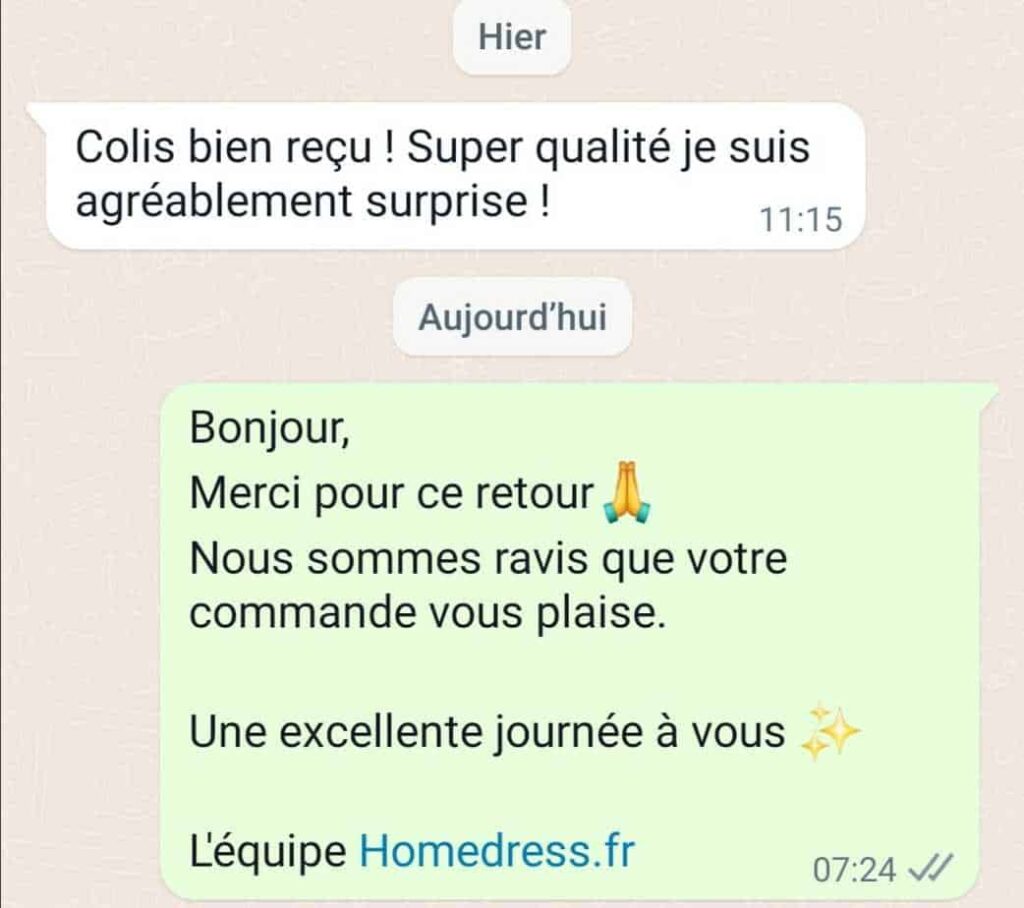Open the Homedress.fr link
The image size is (1024, 908).
point(497,853)
